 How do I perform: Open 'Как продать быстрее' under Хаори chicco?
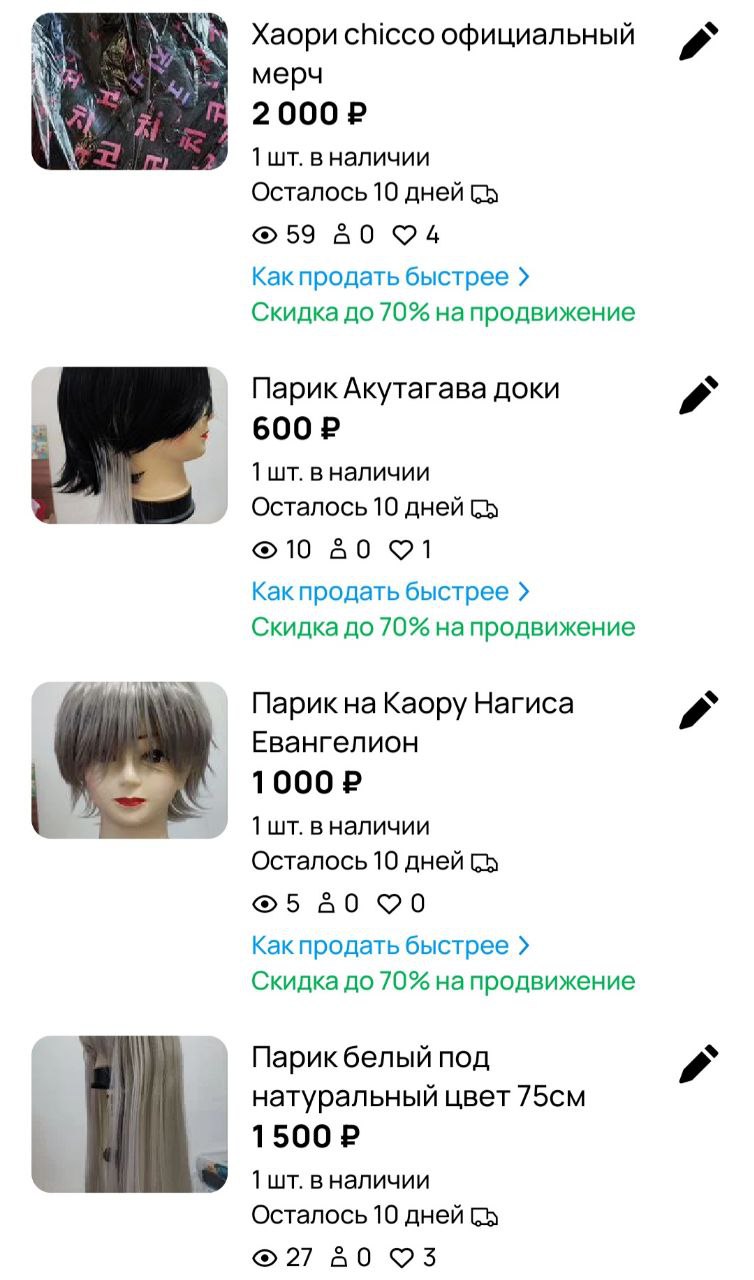pyautogui.click(x=390, y=277)
